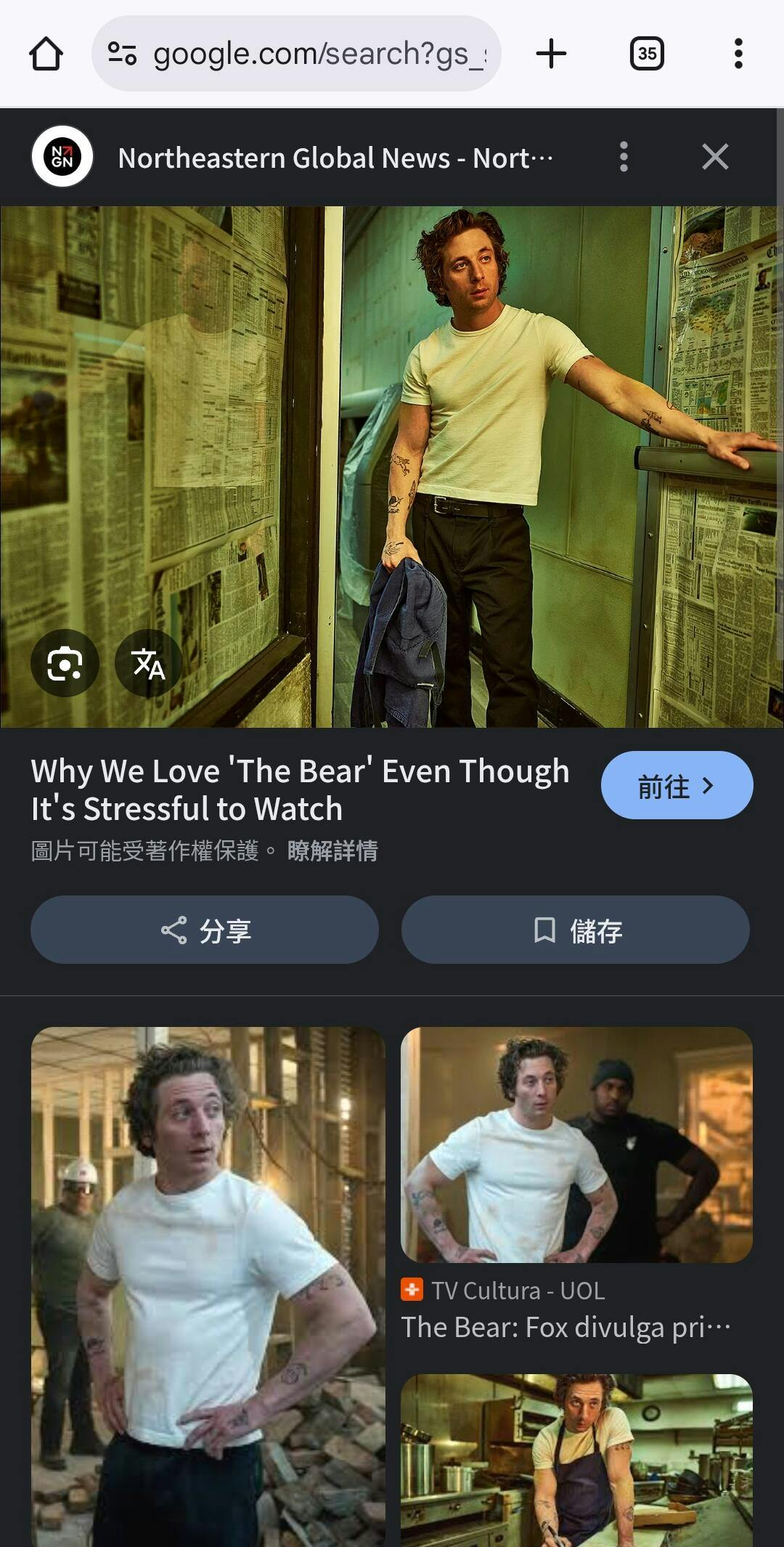784x1547 pixels.
Task: Save the image with 儲存
Action: pos(576,930)
